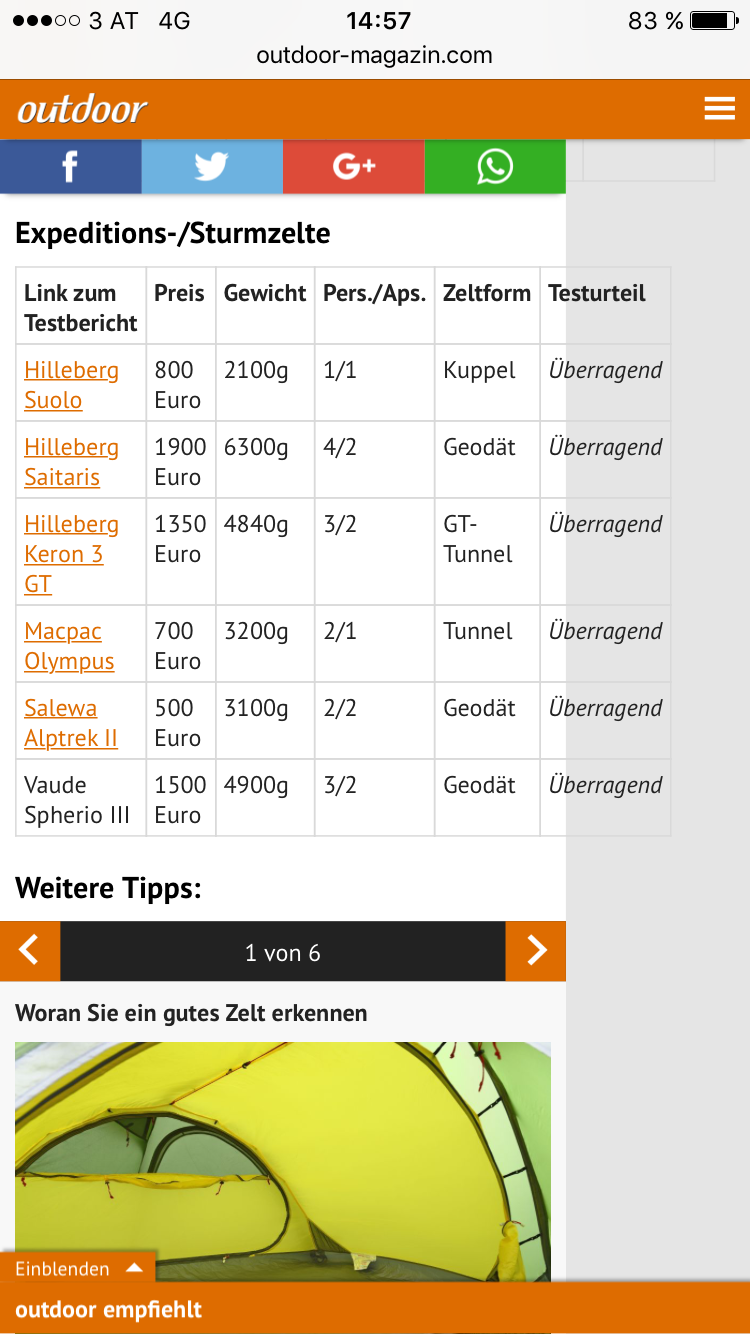Open the Hilleberg Suolo test report
This screenshot has height=1334, width=750.
coord(71,385)
